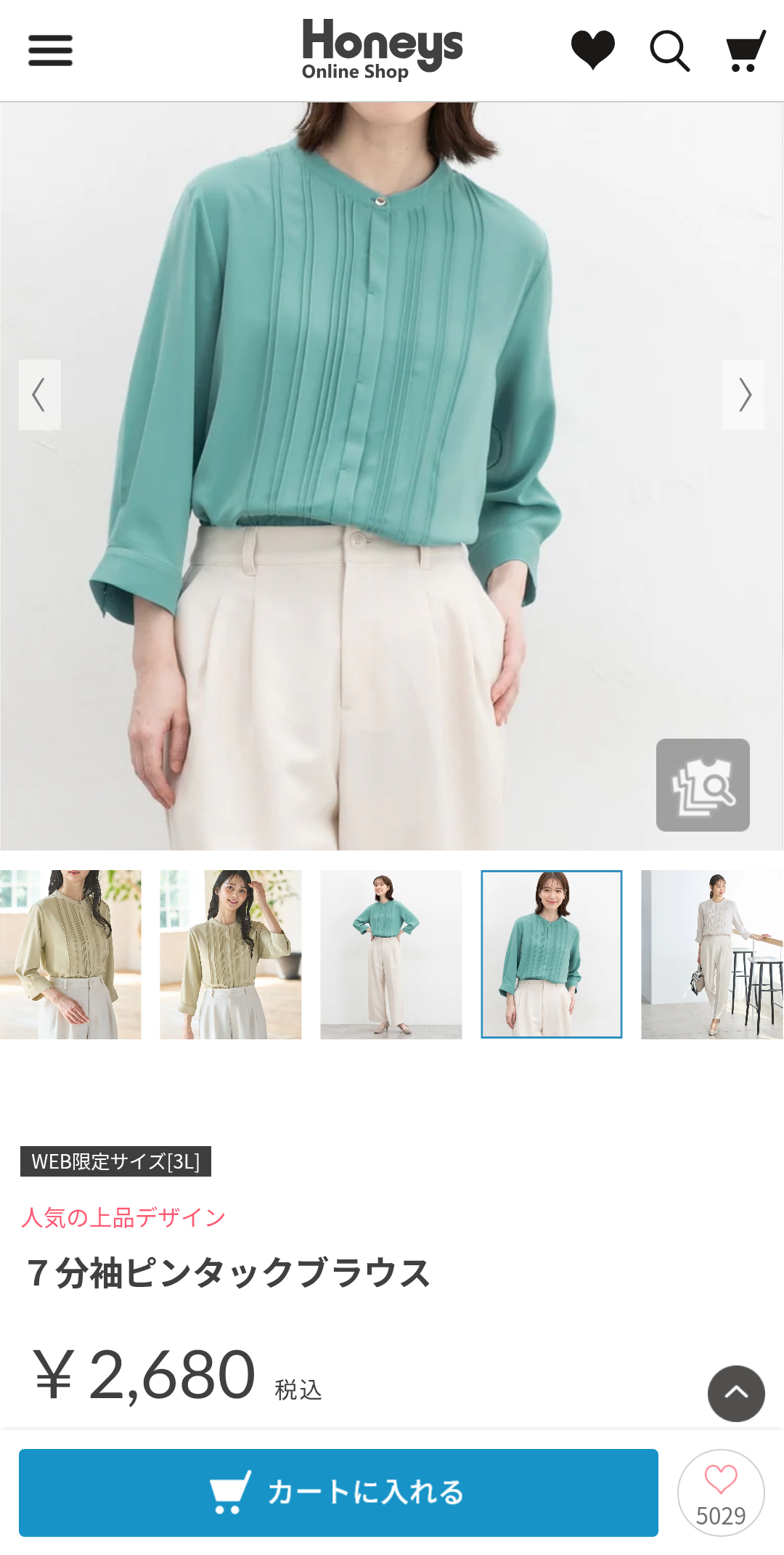Add item with カートに入れる button
The height and width of the screenshot is (1555, 784).
click(338, 1493)
